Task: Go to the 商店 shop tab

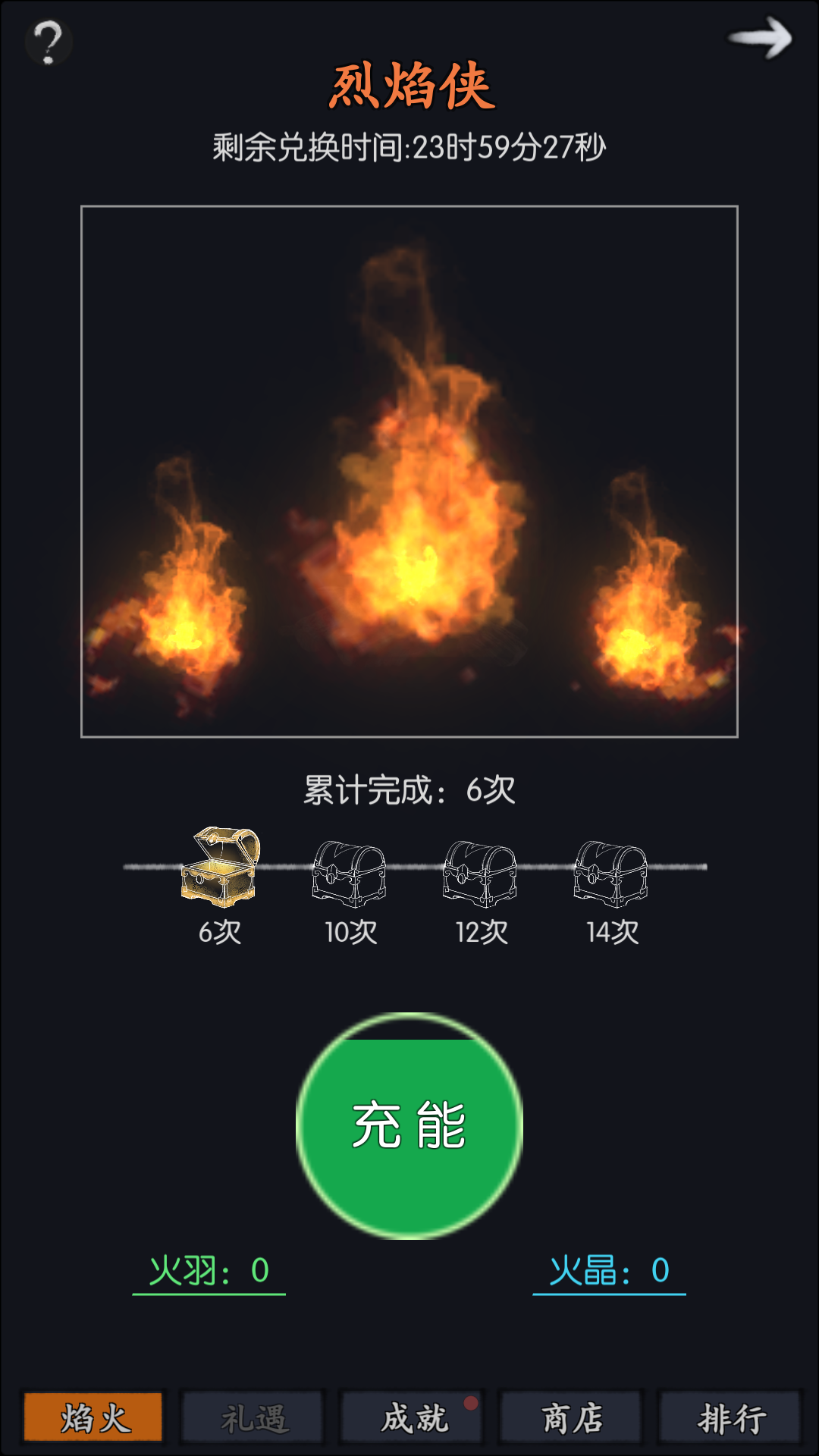Action: [x=573, y=1417]
